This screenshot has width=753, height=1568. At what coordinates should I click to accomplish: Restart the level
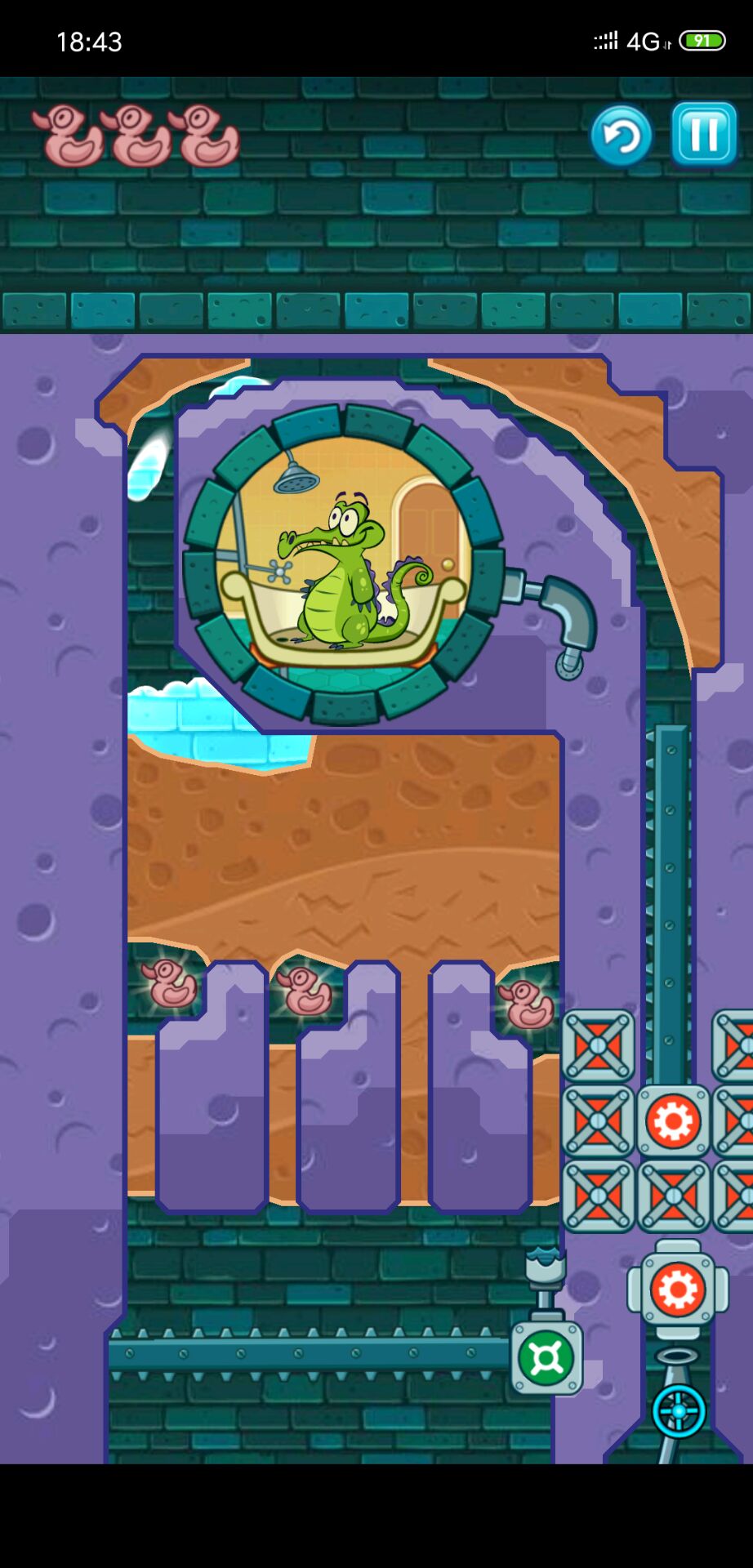coord(621,136)
